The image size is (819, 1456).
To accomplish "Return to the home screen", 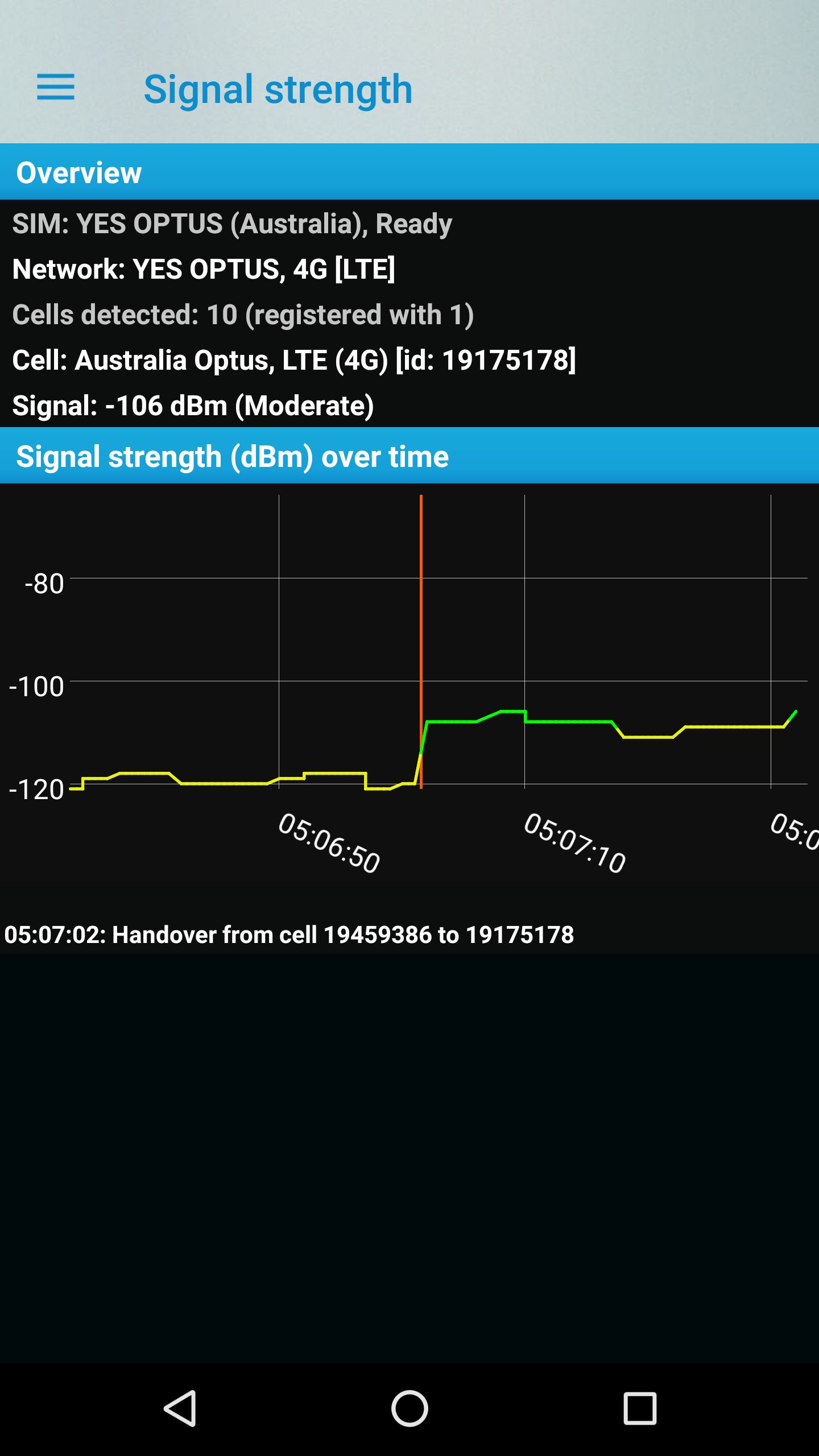I will point(409,1408).
